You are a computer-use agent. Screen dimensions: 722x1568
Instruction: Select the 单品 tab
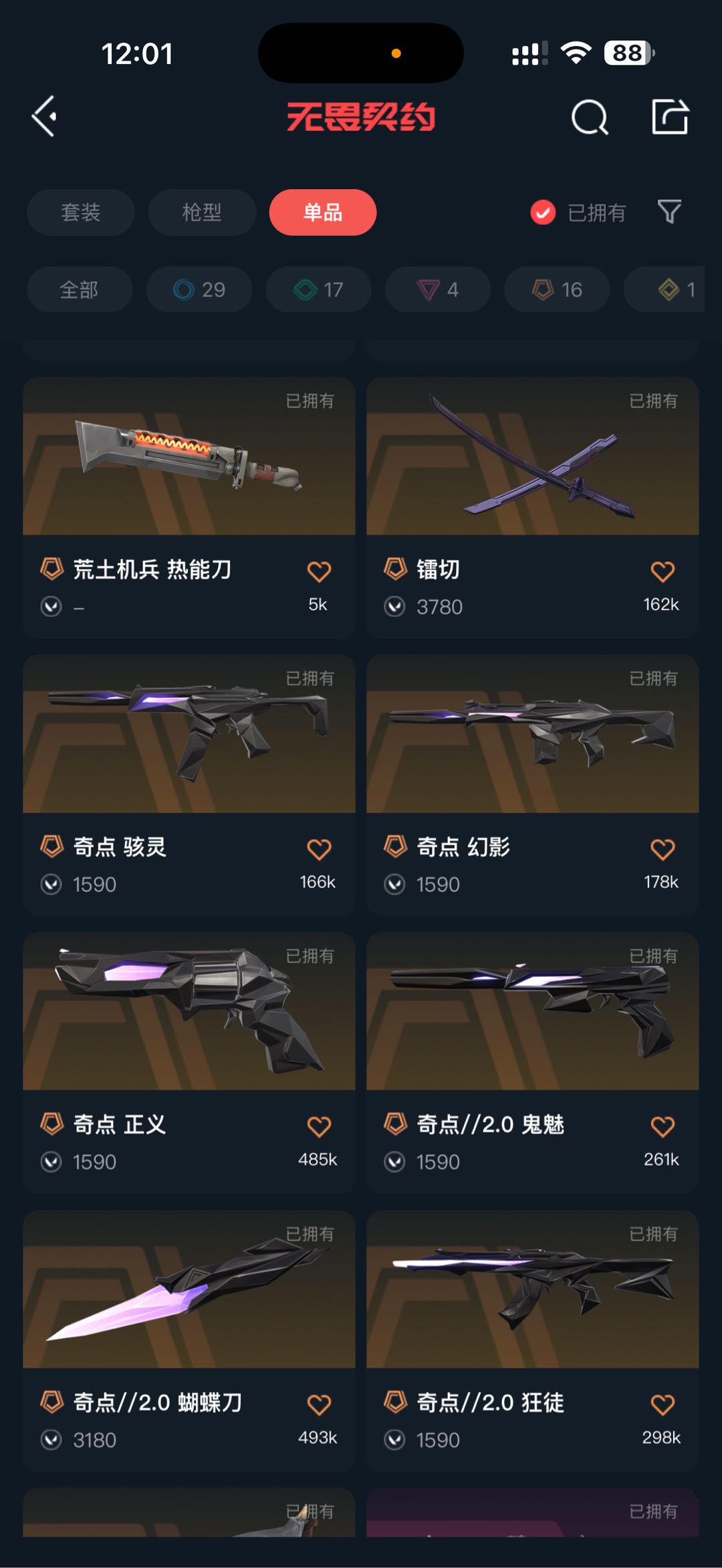323,212
